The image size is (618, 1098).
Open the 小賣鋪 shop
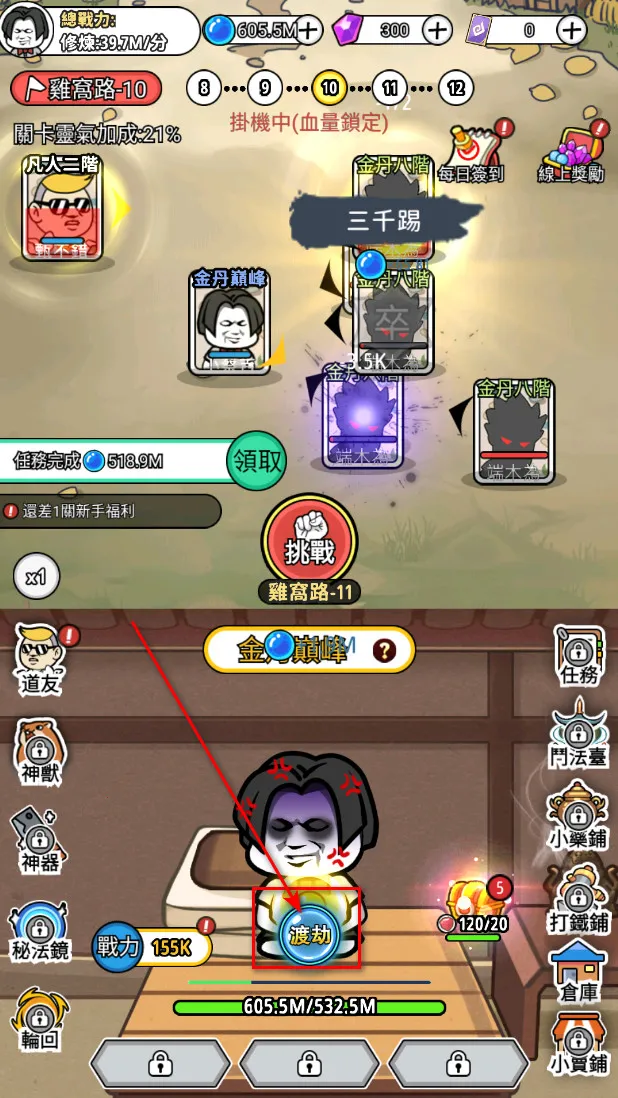[580, 1043]
